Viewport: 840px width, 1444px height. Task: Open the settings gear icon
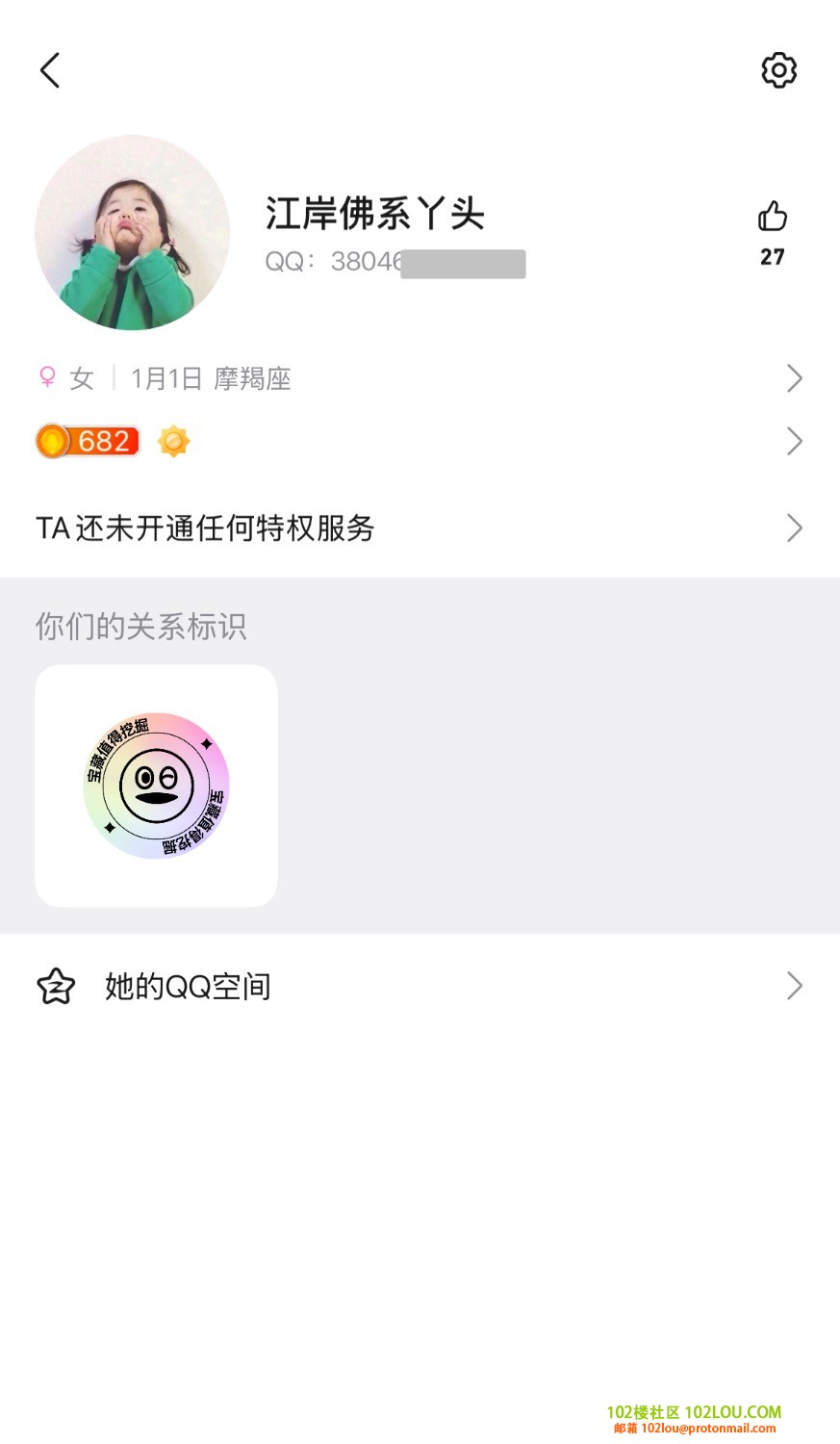tap(778, 70)
